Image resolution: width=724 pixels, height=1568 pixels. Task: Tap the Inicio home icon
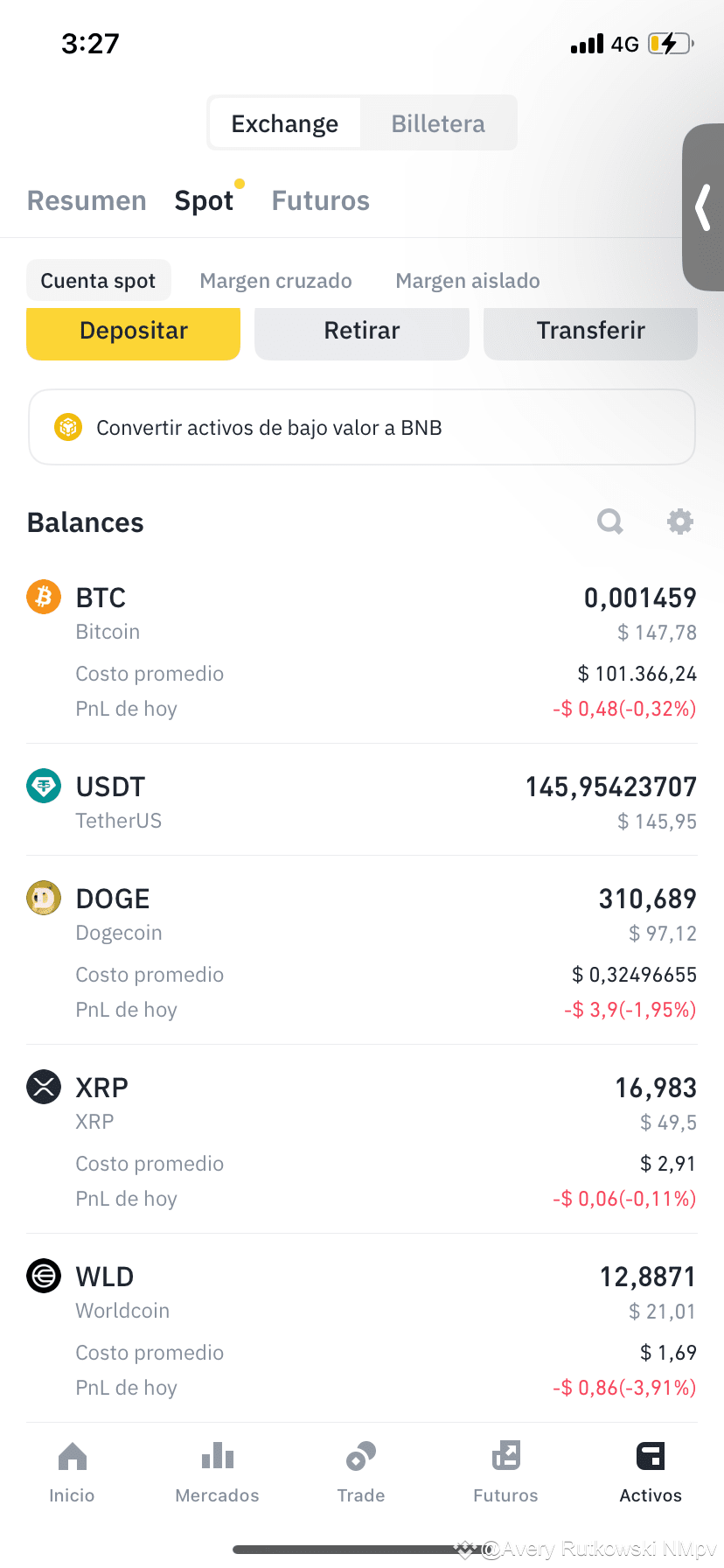pos(72,1456)
